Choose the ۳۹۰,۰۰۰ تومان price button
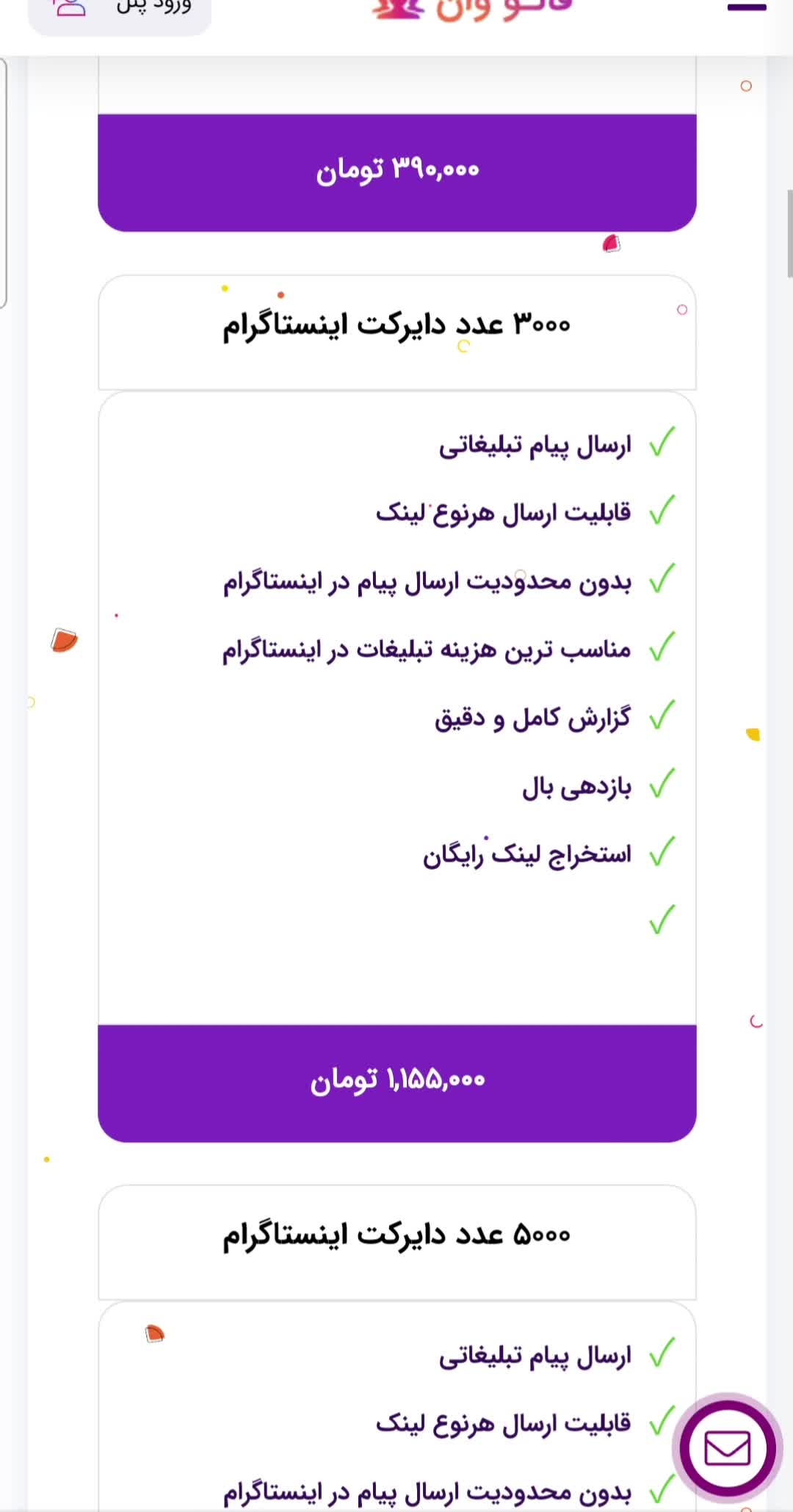The width and height of the screenshot is (793, 1512). coord(397,172)
